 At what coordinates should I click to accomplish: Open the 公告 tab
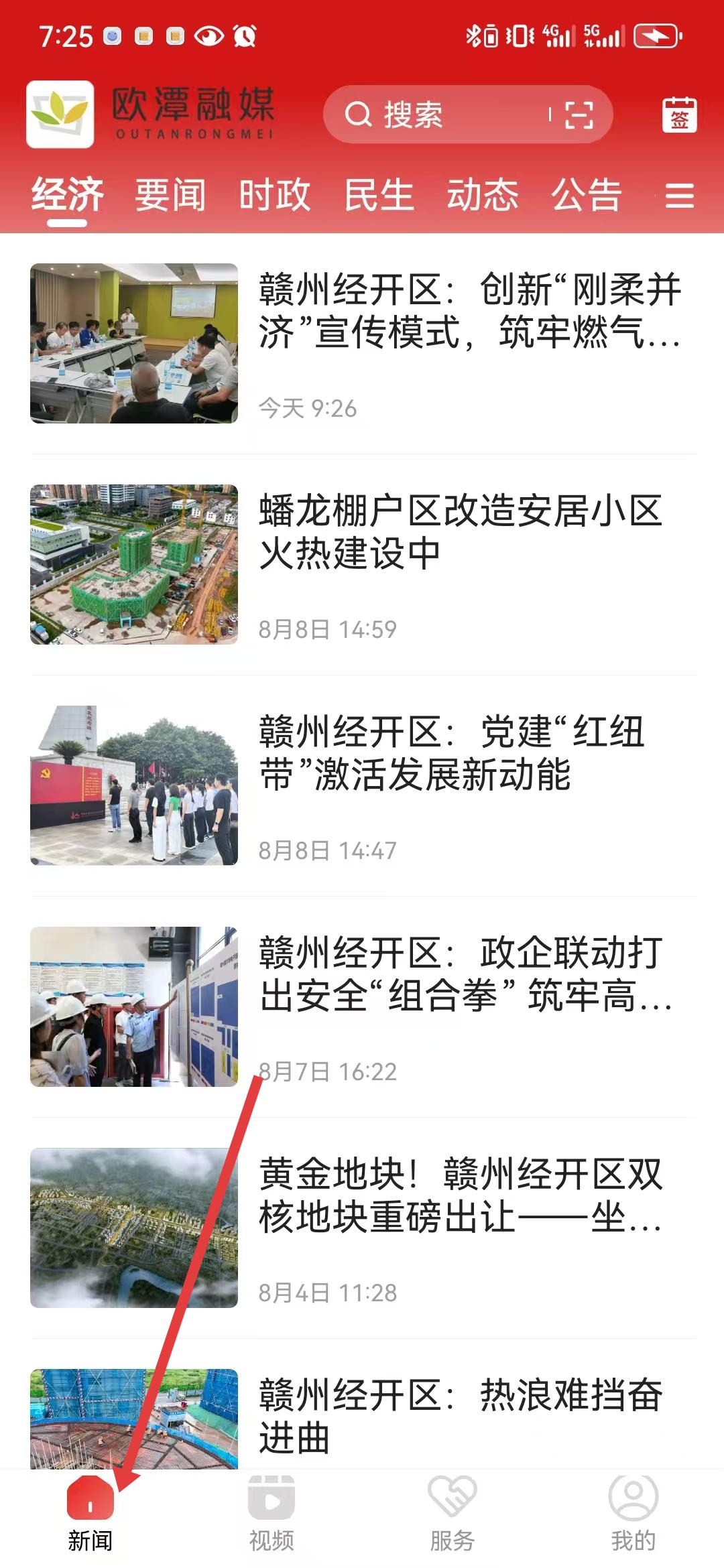tap(587, 195)
